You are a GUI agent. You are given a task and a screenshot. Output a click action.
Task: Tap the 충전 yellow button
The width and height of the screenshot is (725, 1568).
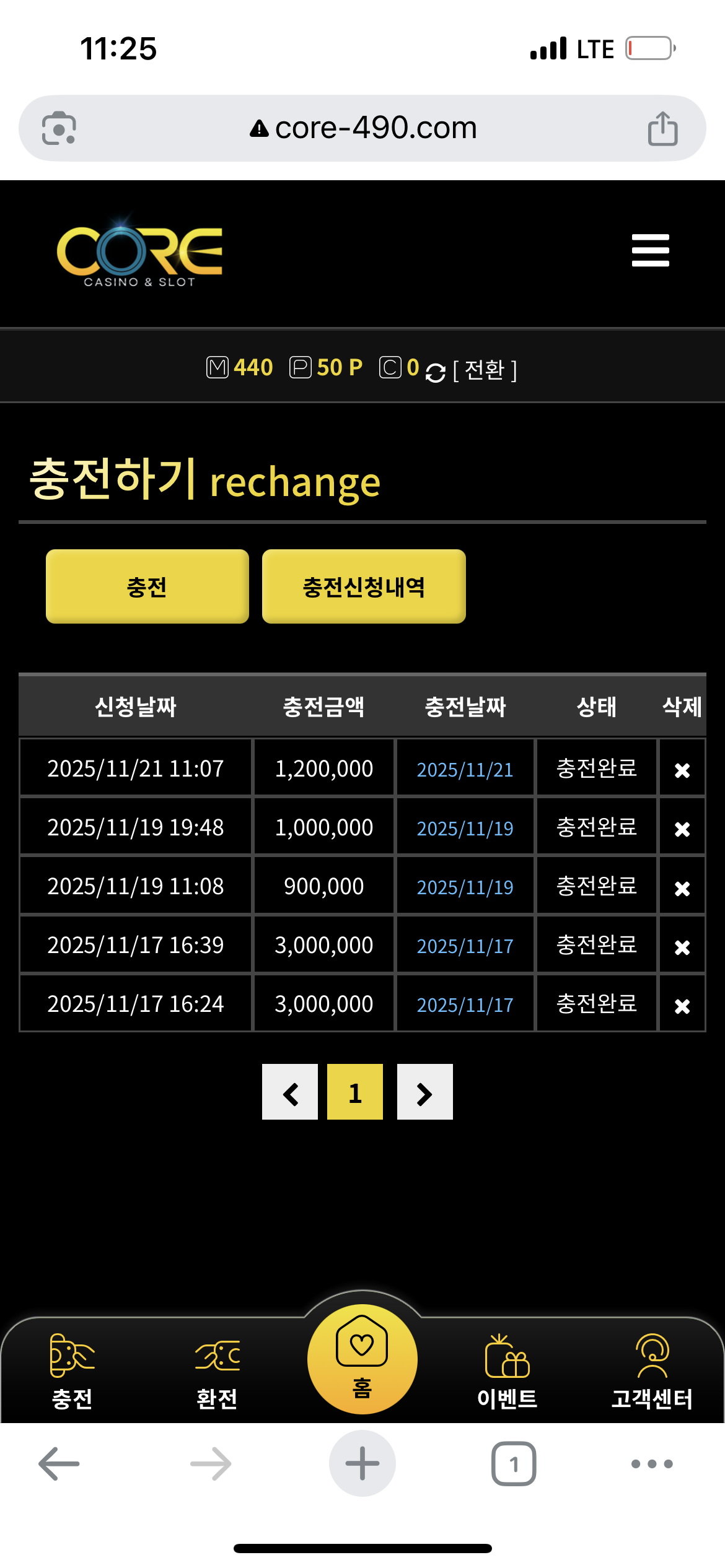147,586
